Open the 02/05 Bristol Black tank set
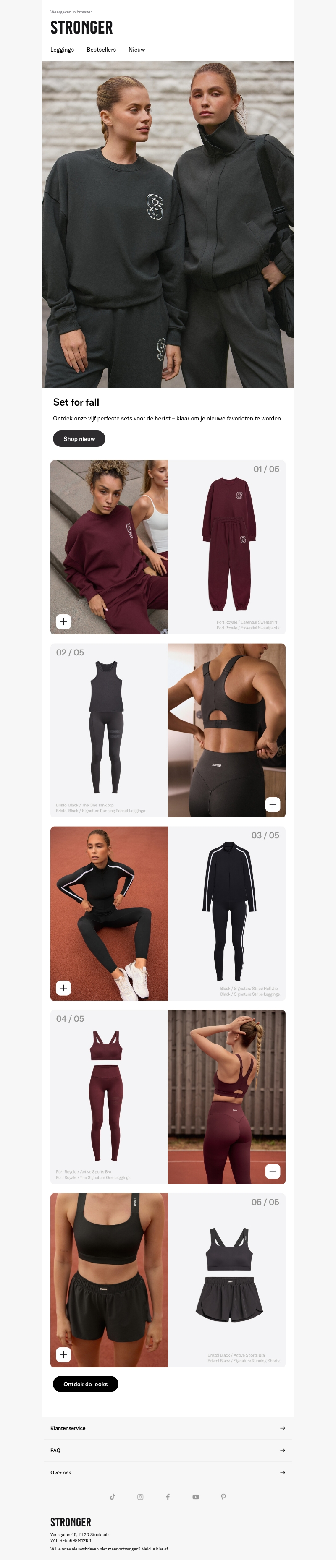 (x=108, y=730)
